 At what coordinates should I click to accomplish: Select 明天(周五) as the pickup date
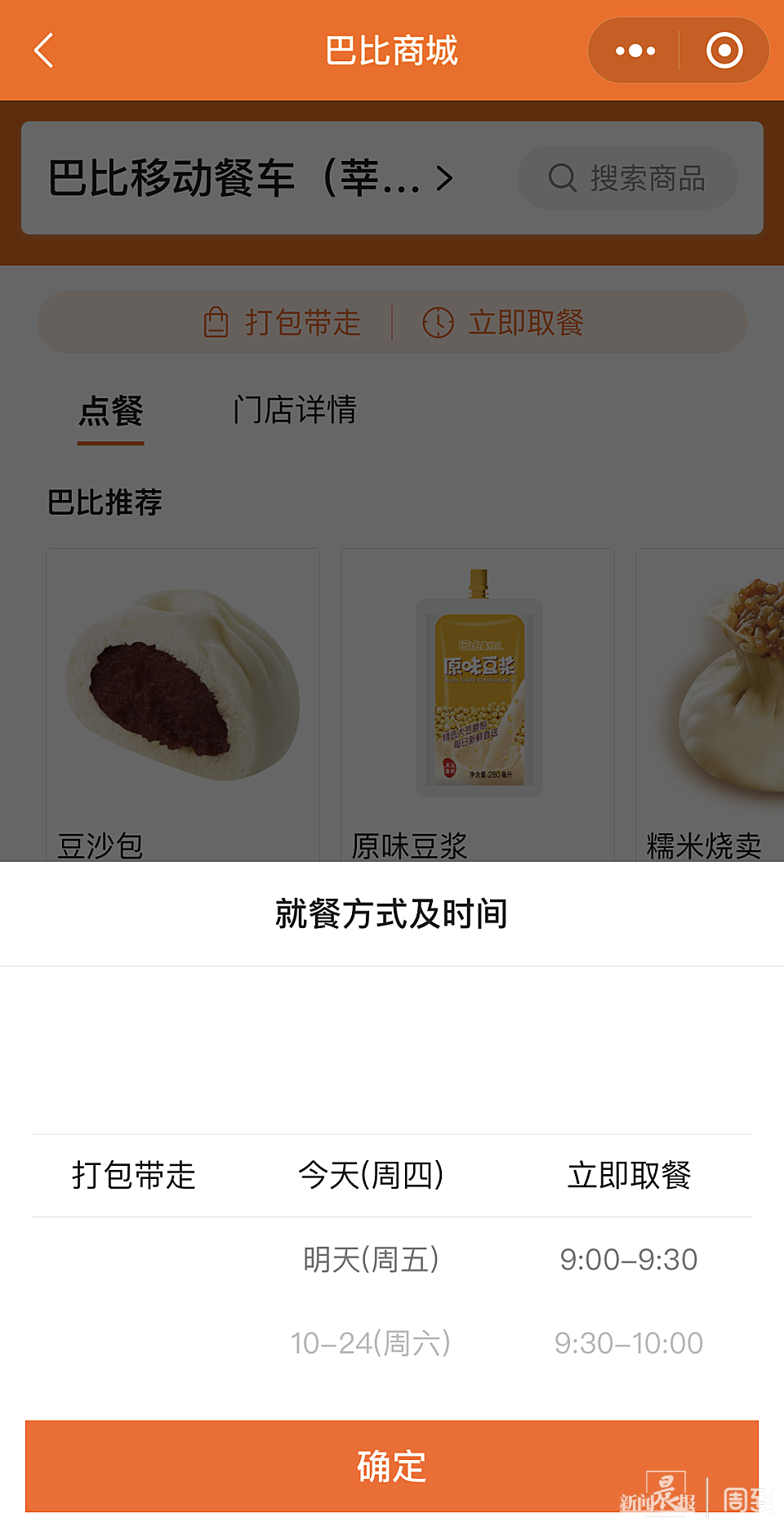(x=371, y=1259)
